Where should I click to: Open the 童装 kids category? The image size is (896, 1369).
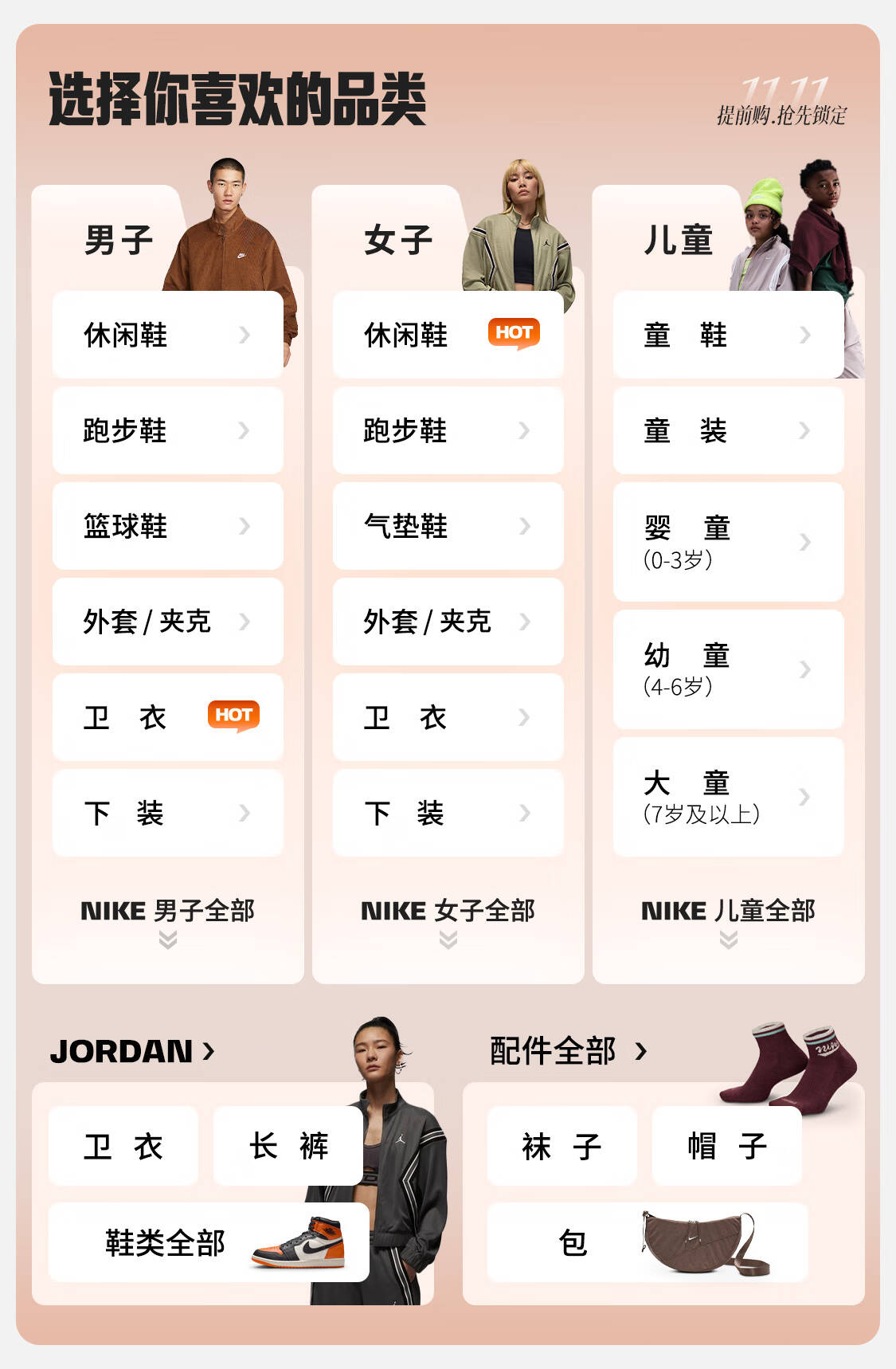(x=729, y=430)
